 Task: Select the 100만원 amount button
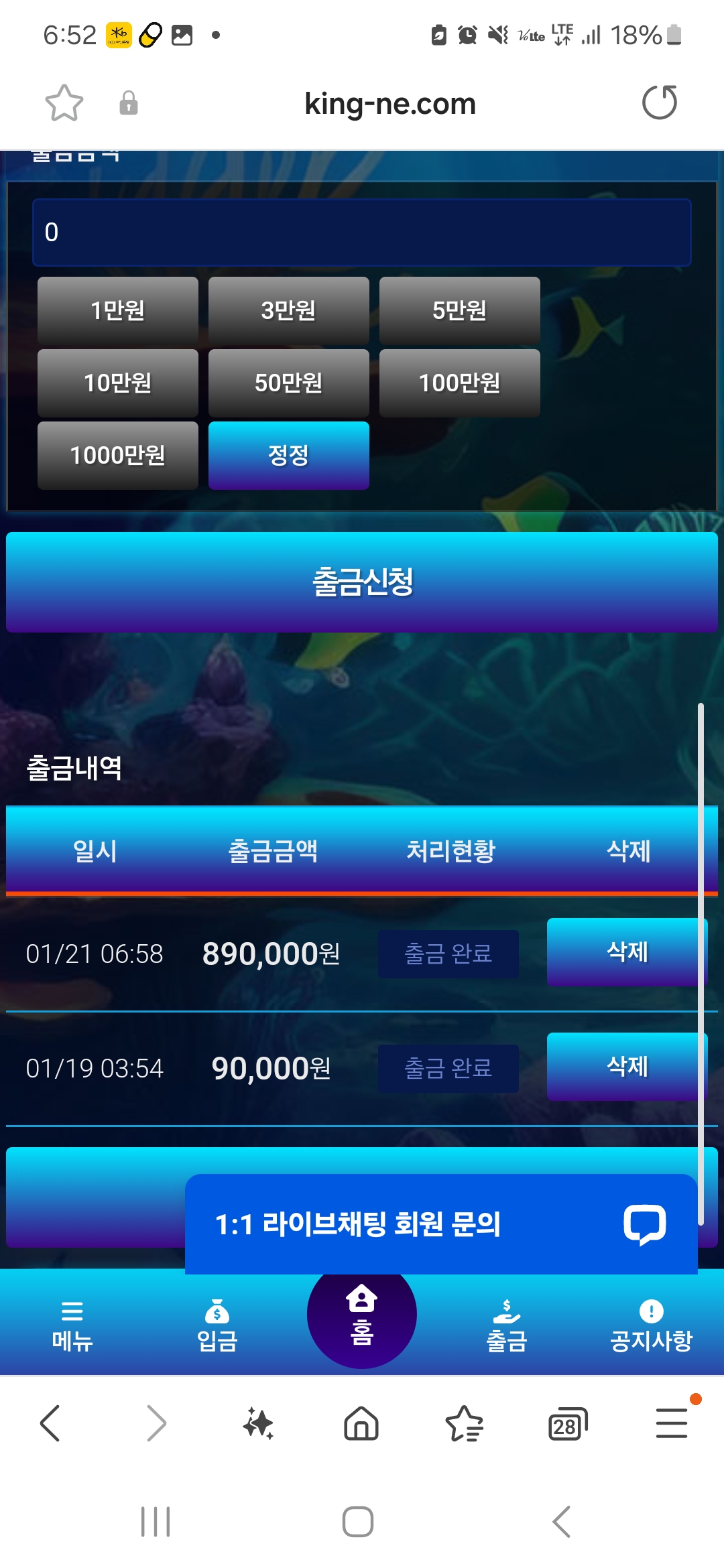pos(459,383)
